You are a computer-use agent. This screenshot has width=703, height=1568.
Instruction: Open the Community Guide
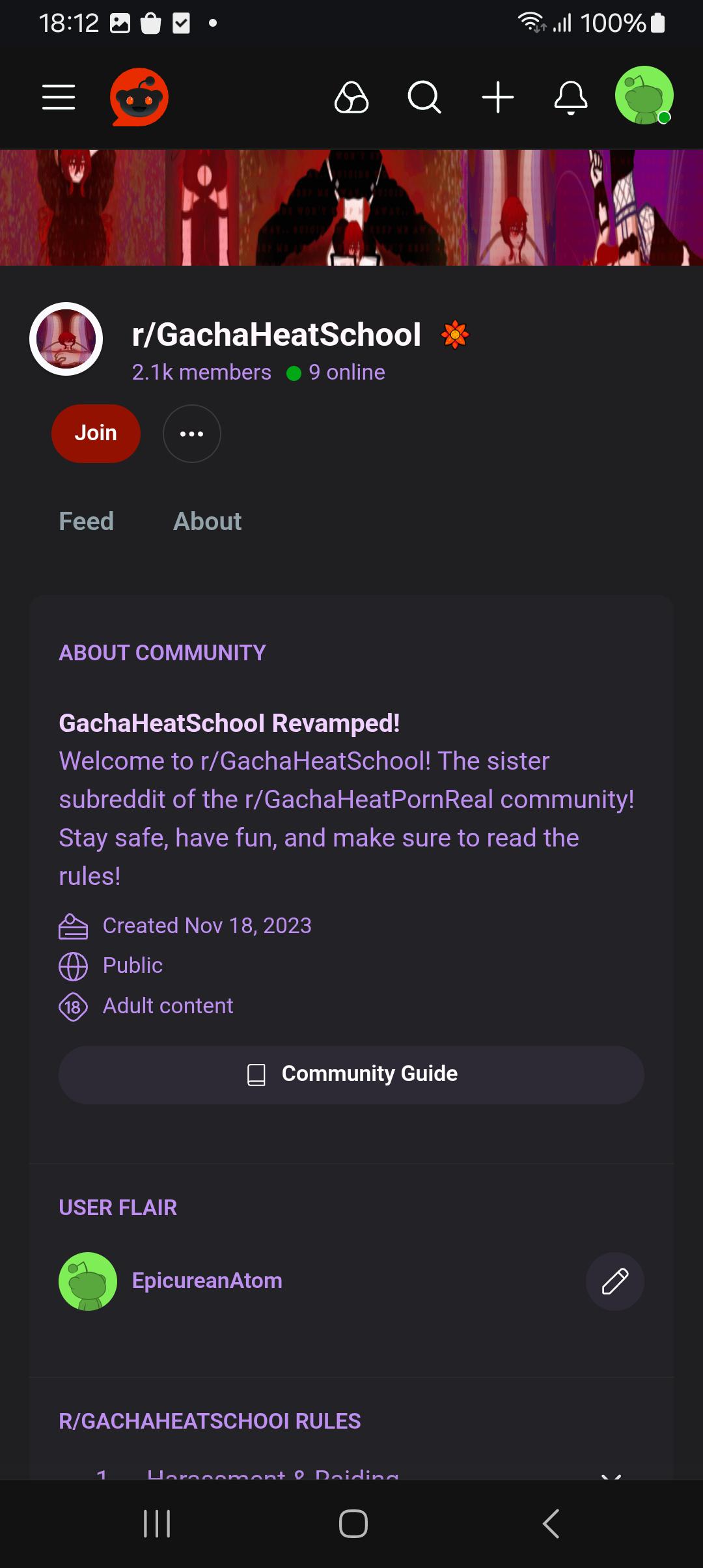[x=351, y=1074]
